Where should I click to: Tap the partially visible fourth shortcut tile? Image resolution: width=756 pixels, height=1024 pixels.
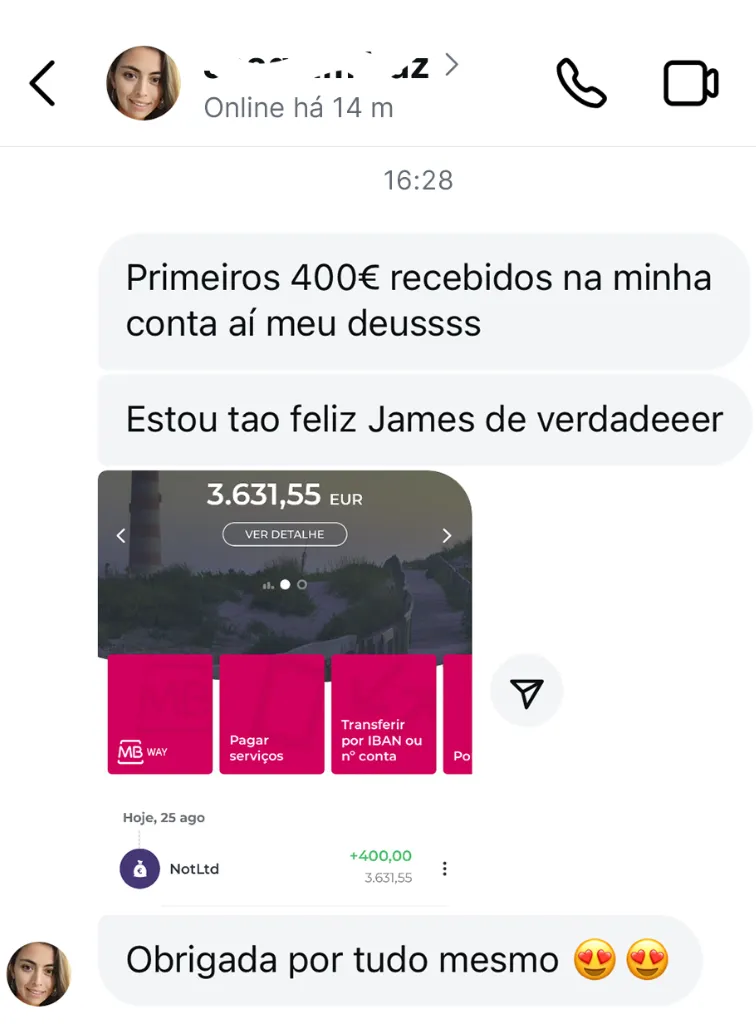[x=460, y=714]
